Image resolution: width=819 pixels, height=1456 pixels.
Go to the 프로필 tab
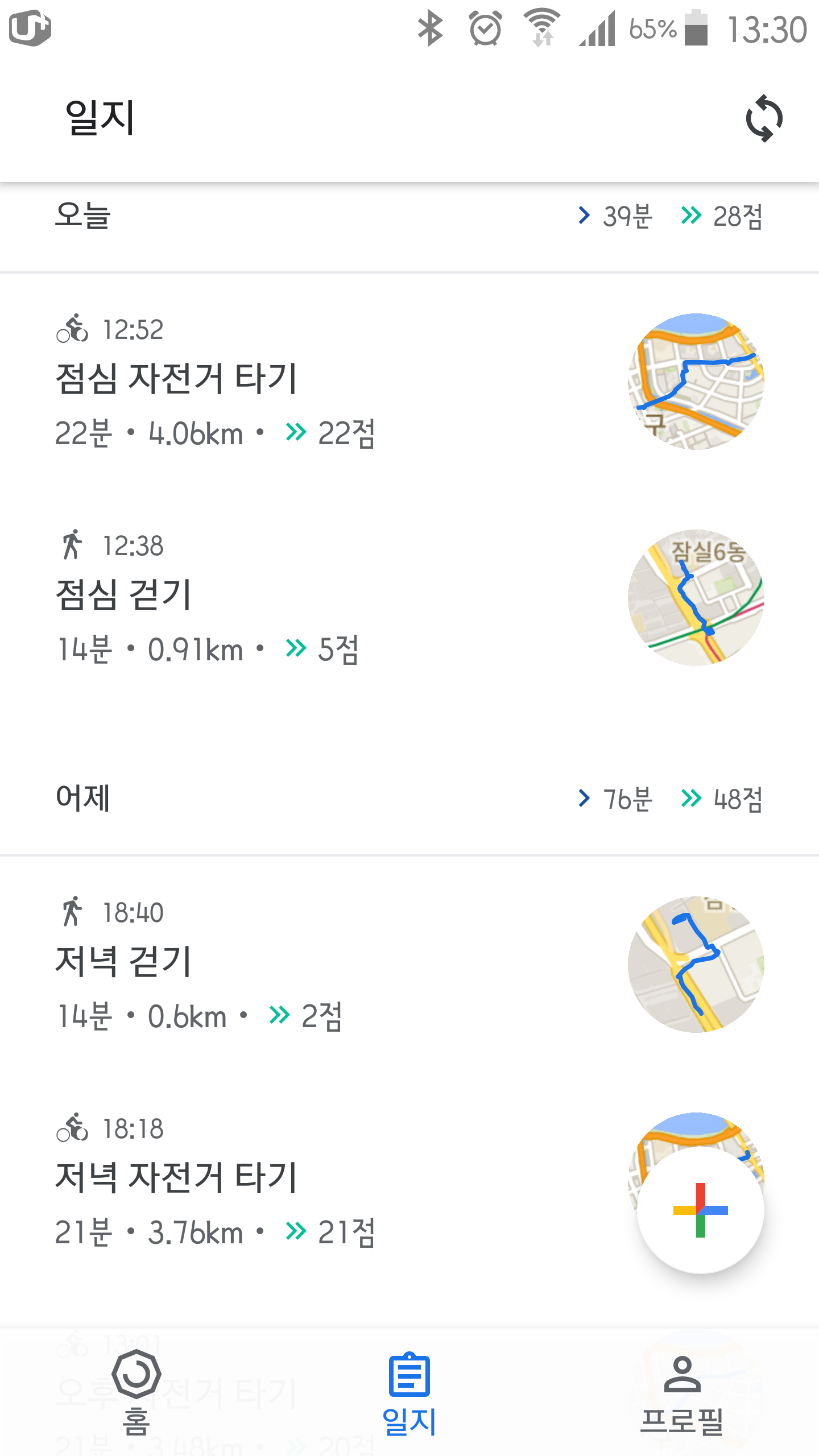pos(682,1392)
